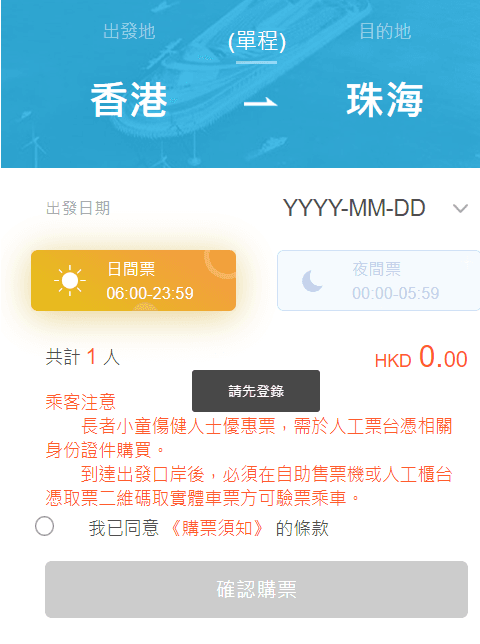The width and height of the screenshot is (480, 644).
Task: Open the 《購票須知》 ticket notice link
Action: point(217,528)
